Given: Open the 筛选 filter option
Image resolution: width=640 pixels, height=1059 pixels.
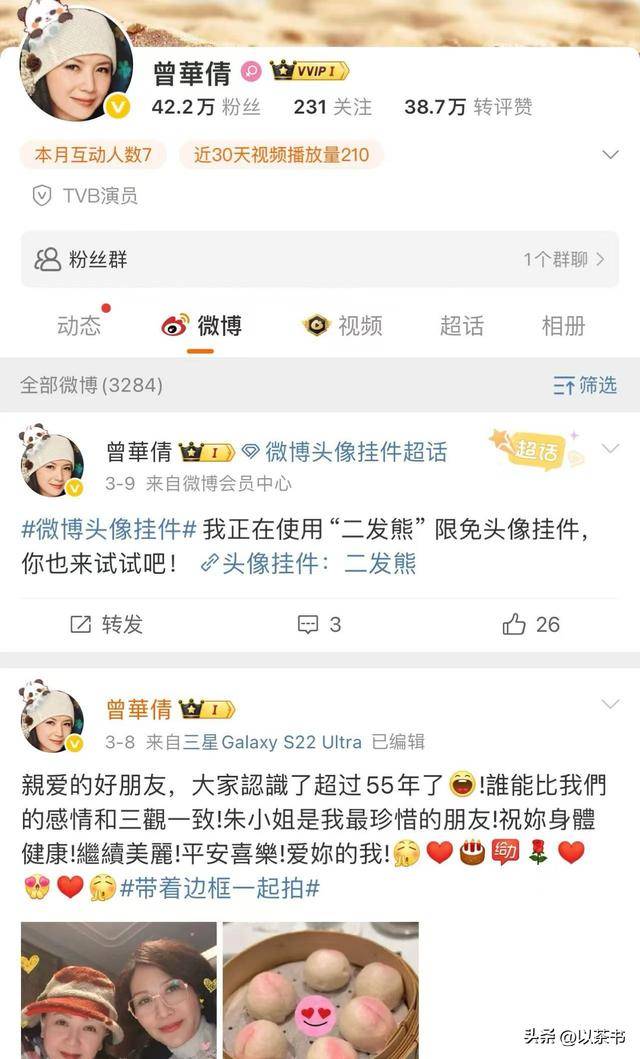Looking at the screenshot, I should click(x=585, y=385).
